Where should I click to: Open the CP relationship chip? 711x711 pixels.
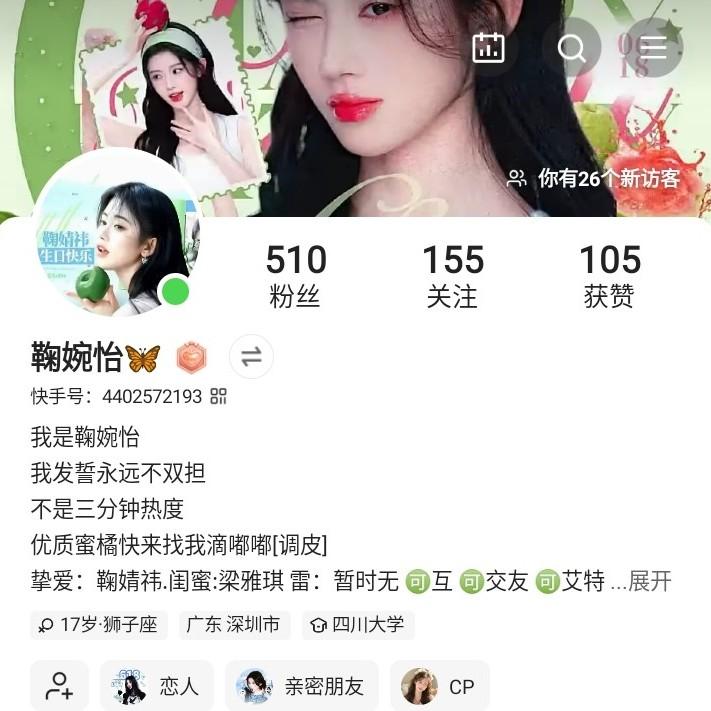[x=439, y=686]
